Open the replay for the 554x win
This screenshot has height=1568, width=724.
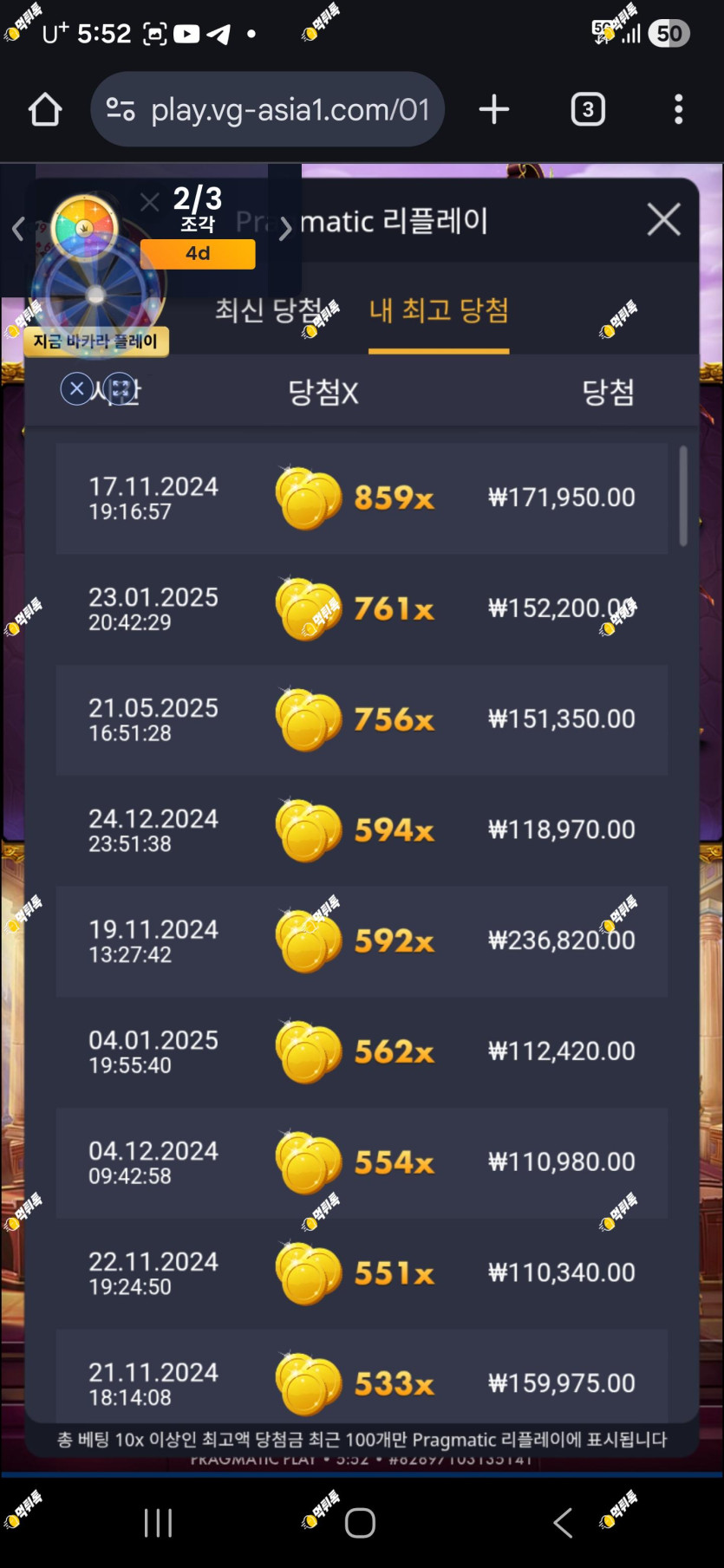tap(362, 1163)
